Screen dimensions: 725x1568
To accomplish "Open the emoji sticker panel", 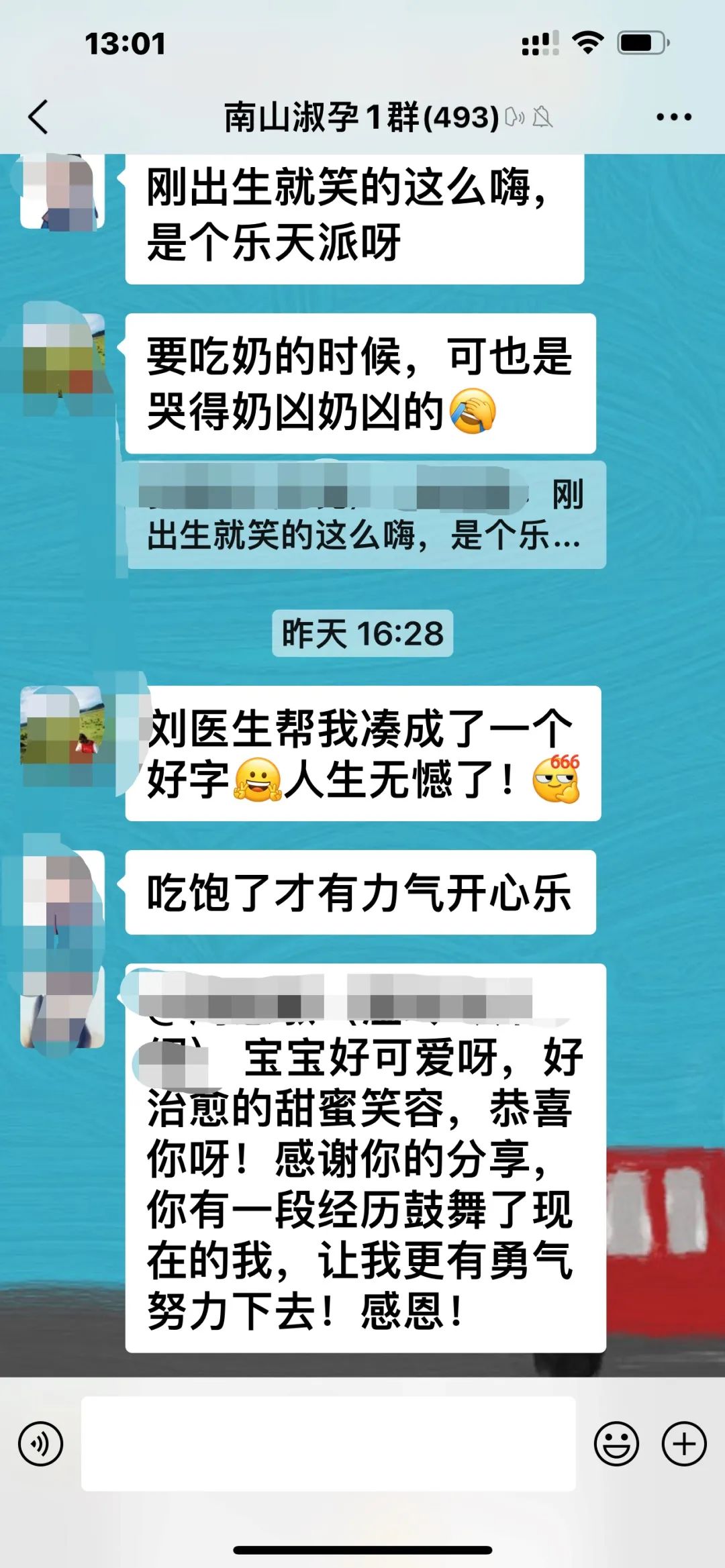I will pos(616,1443).
